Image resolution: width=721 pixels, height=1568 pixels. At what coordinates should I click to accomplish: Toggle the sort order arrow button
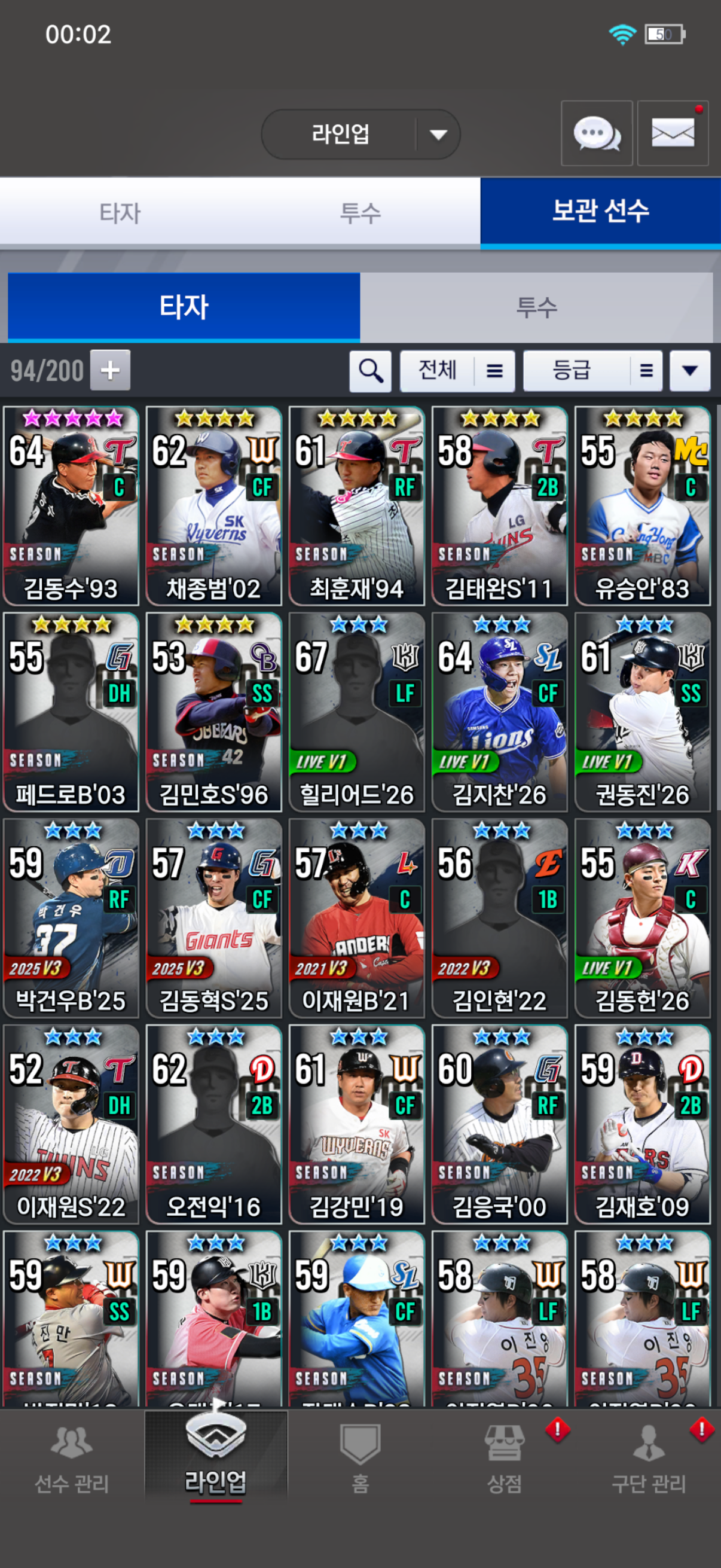pyautogui.click(x=689, y=370)
